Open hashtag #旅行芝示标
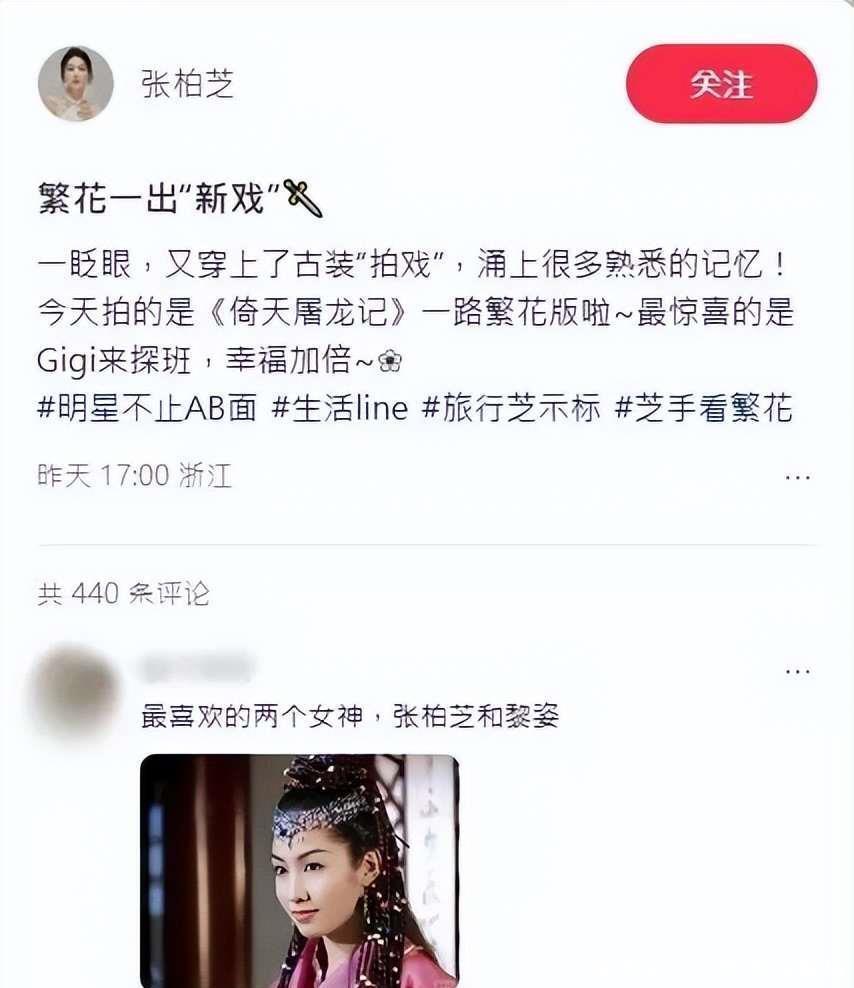 coord(511,409)
